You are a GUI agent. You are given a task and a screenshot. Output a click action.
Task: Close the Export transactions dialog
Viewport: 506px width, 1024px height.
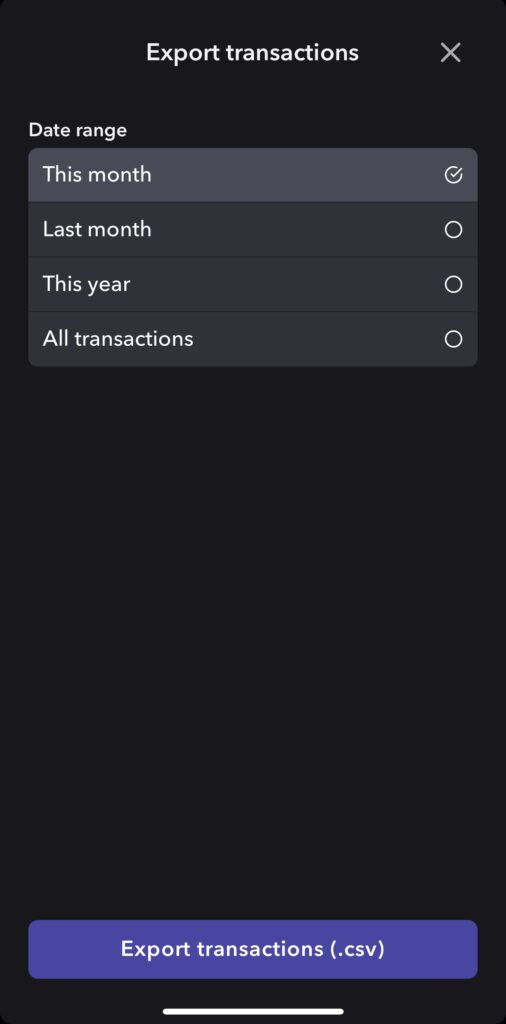[451, 52]
